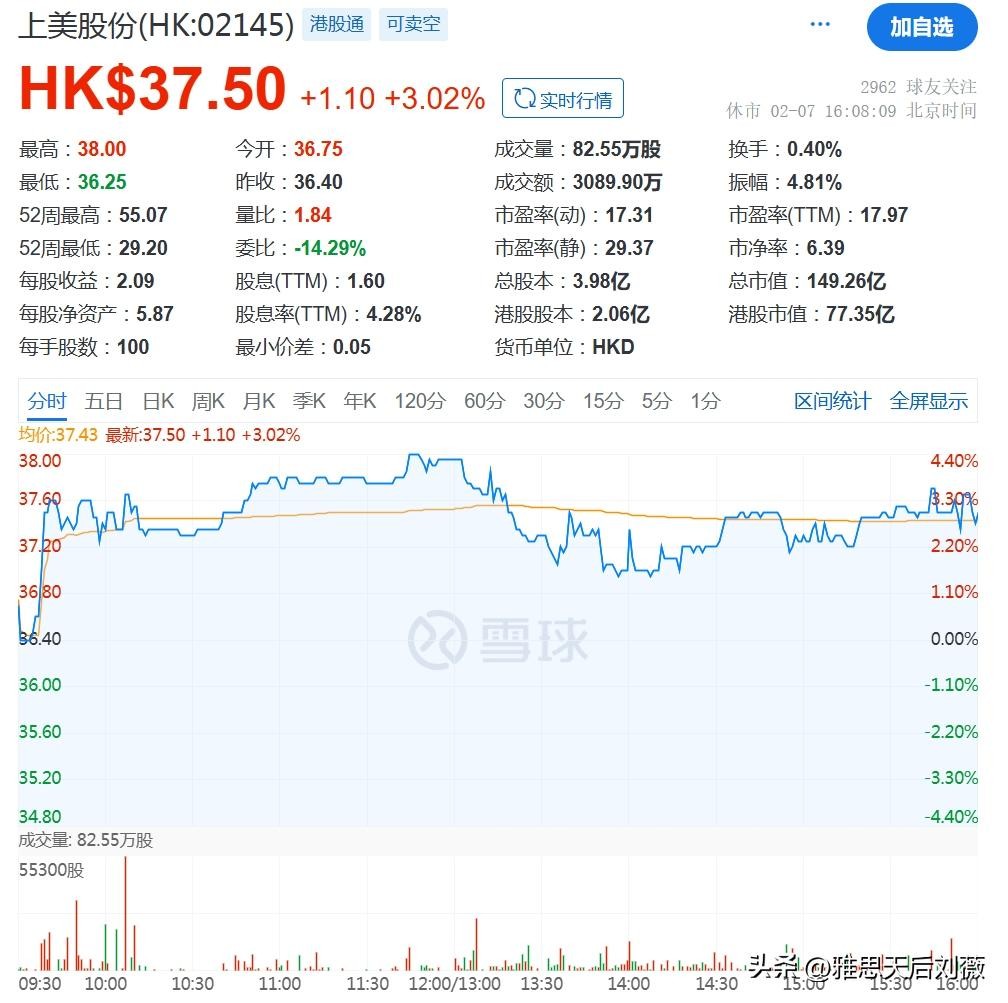Add the stock with 加自选

coord(921,27)
